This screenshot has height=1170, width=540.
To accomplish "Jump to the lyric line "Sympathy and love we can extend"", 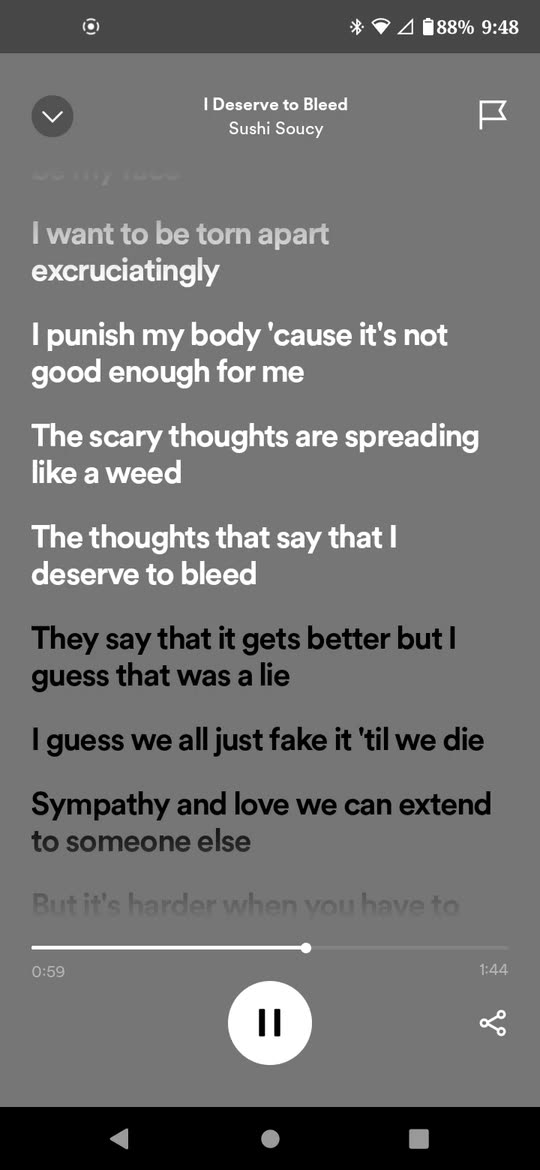I will click(261, 823).
